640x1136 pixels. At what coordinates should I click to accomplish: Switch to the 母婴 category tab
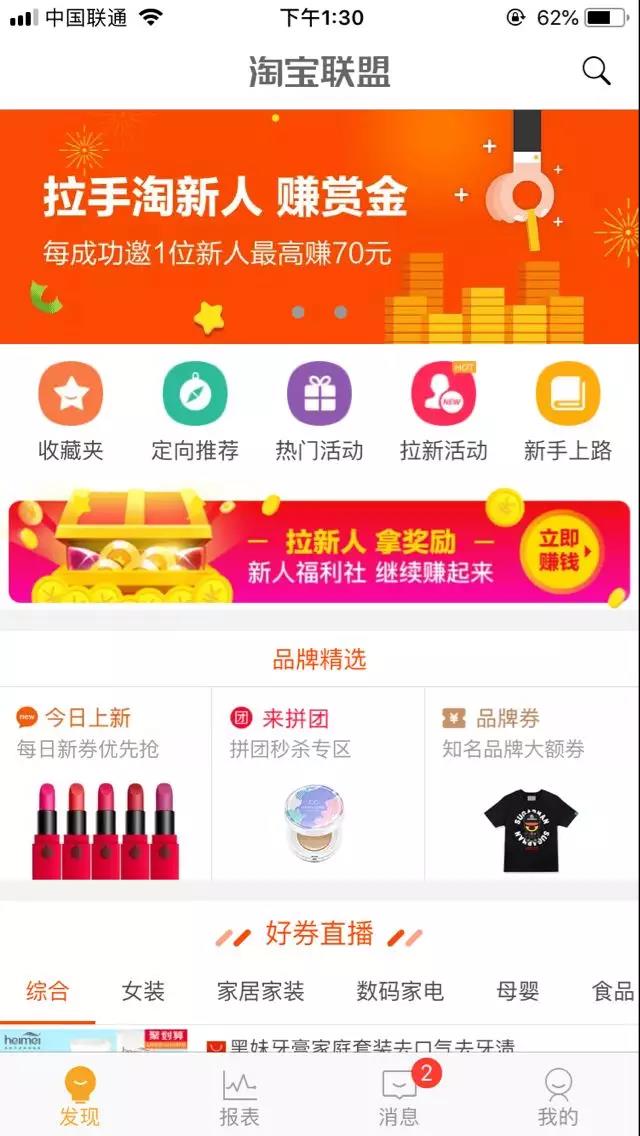[x=518, y=991]
